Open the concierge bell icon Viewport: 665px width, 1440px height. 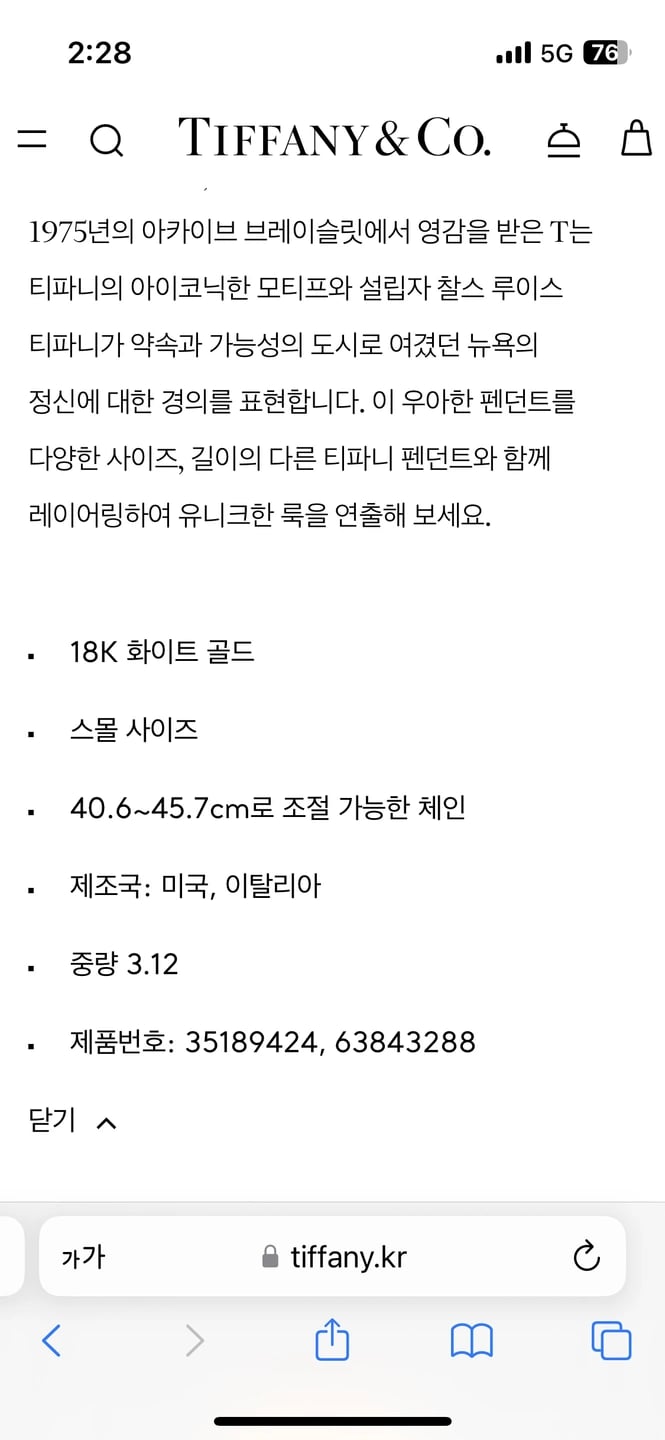(x=564, y=140)
